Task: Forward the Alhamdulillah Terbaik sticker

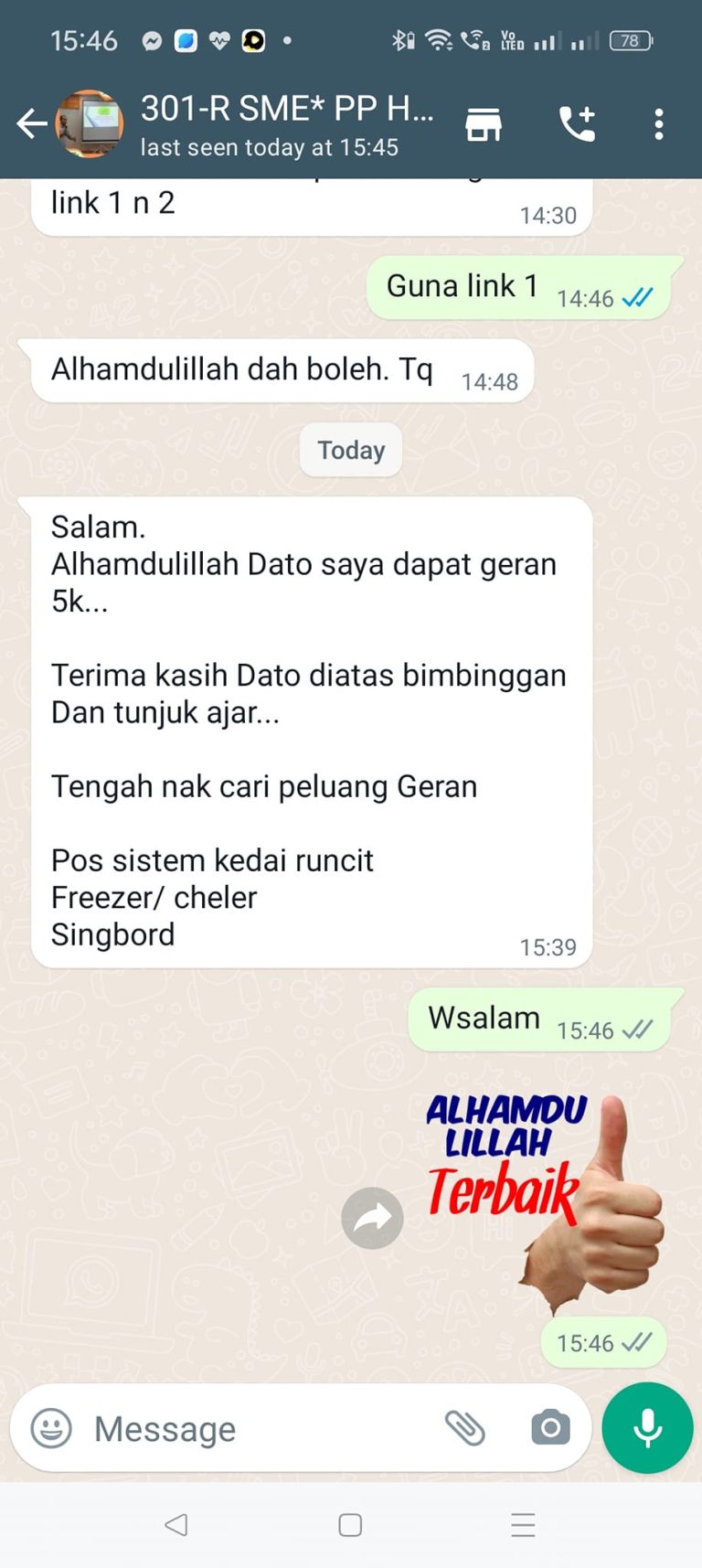Action: coord(372,1218)
